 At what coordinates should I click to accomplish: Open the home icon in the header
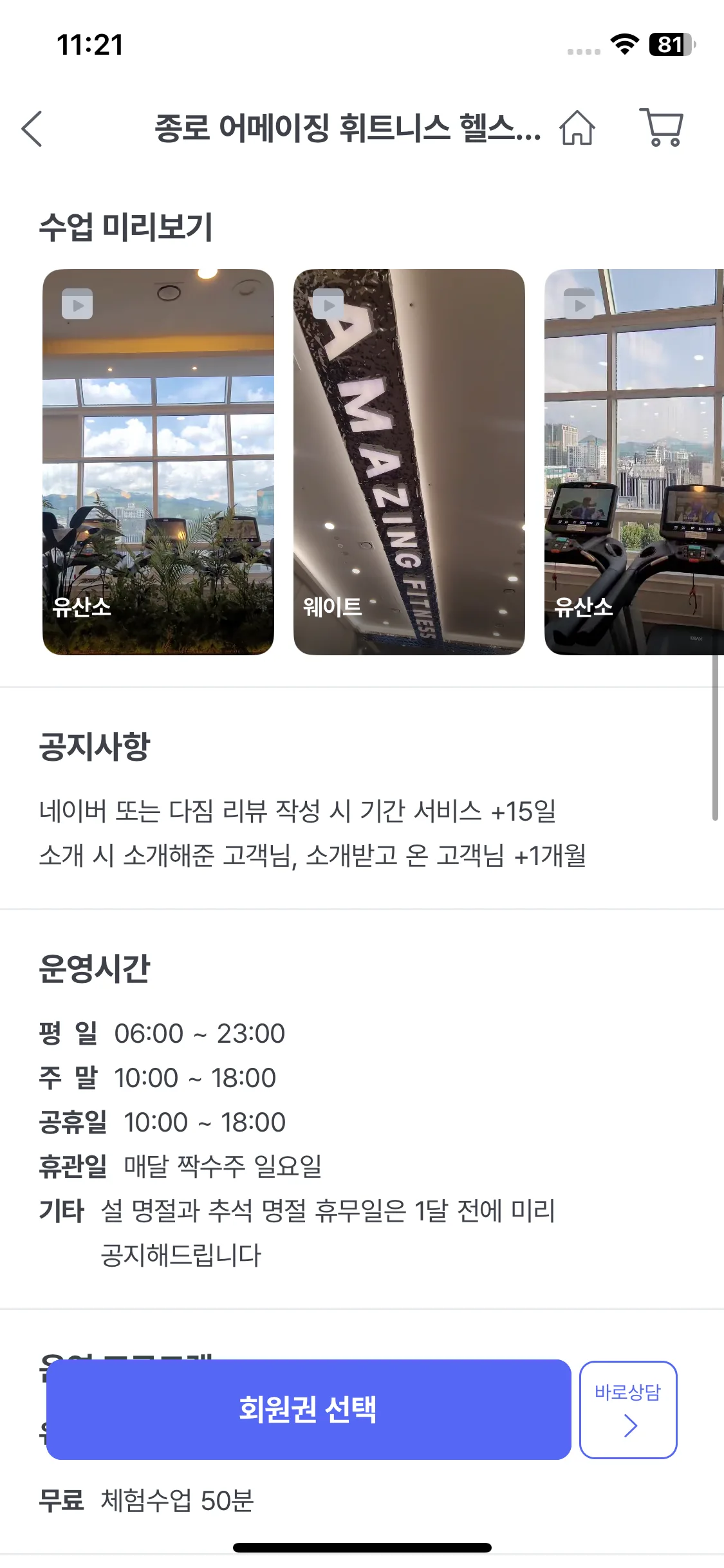coord(577,127)
